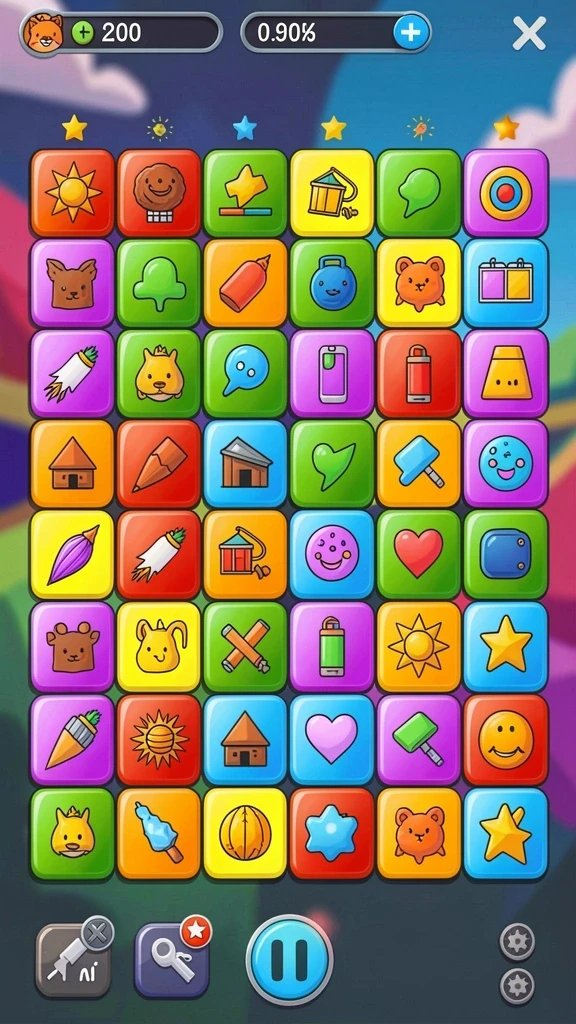Tap the purple umbrella on the yellow tile
This screenshot has height=1024, width=576.
(72, 554)
